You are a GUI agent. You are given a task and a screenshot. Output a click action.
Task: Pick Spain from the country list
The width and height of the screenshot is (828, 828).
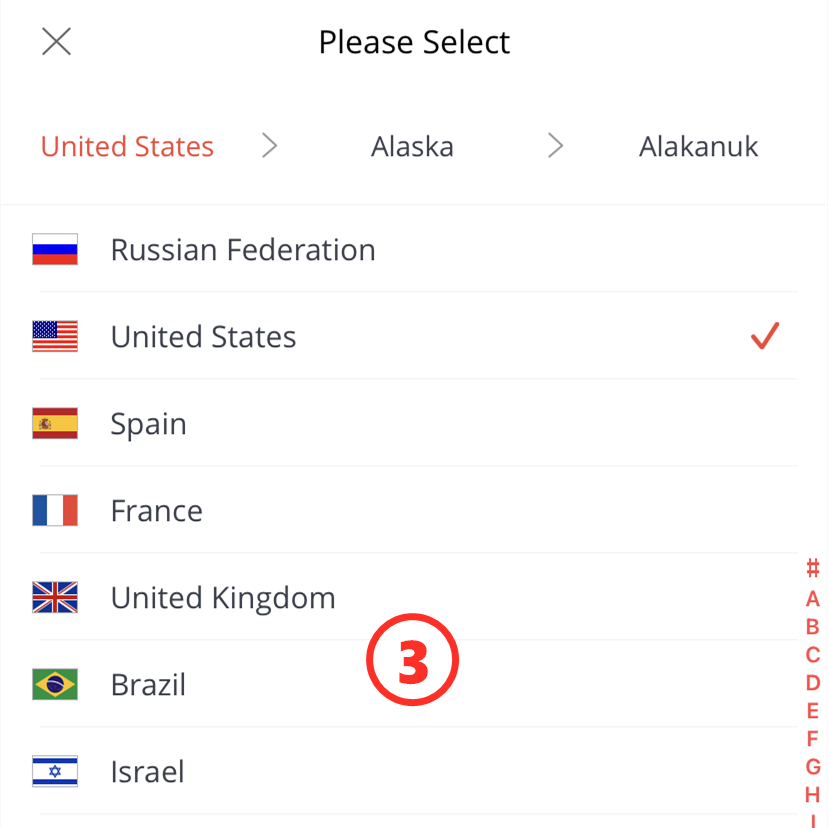click(x=149, y=424)
